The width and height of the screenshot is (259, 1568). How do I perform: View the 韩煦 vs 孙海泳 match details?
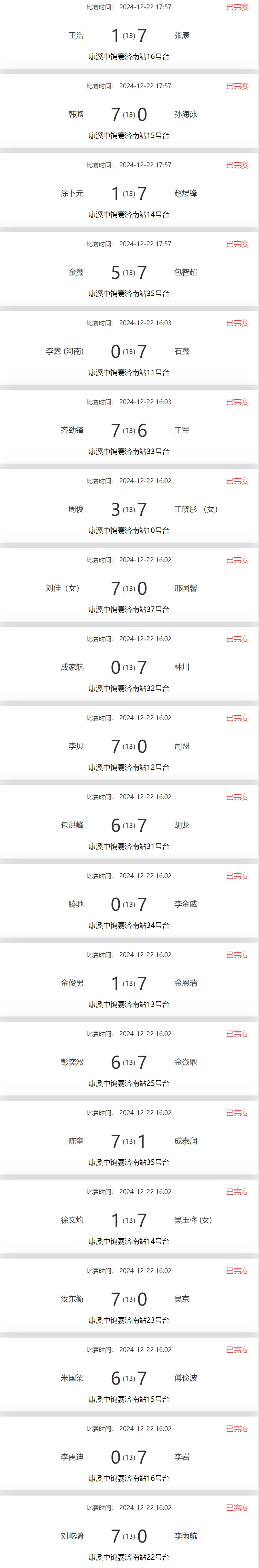click(129, 114)
